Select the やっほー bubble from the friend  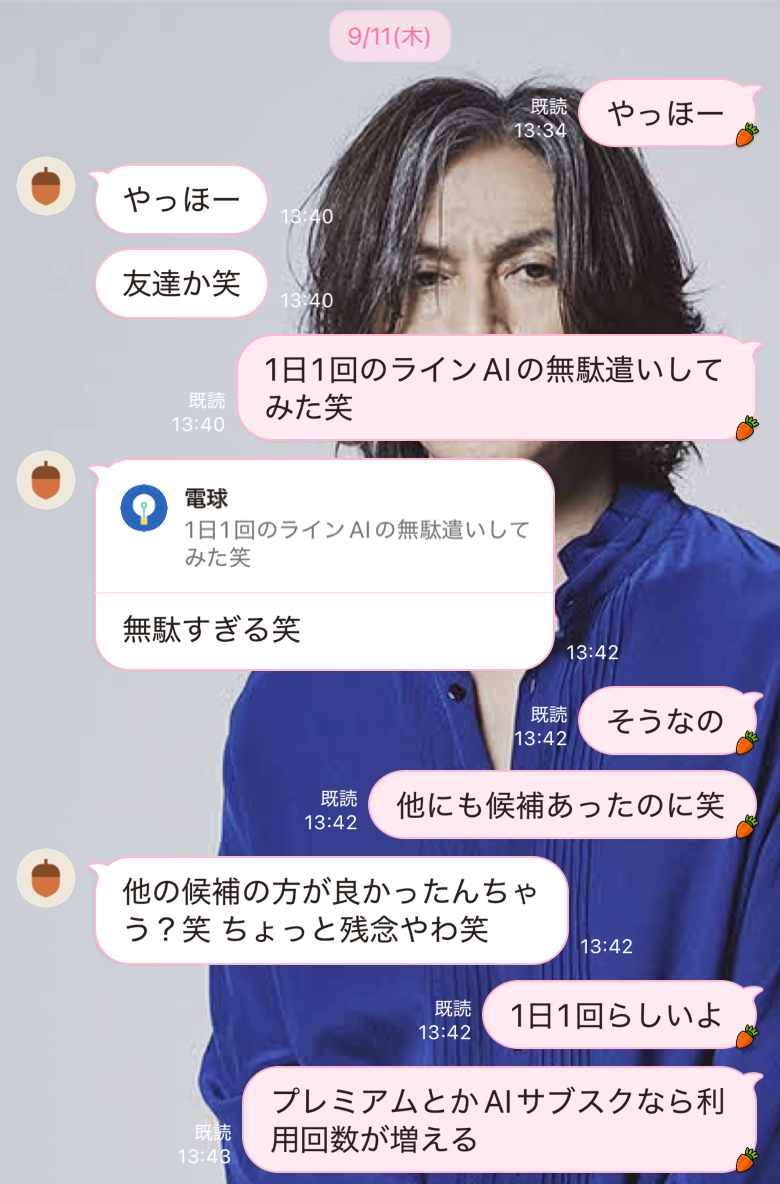coord(180,200)
